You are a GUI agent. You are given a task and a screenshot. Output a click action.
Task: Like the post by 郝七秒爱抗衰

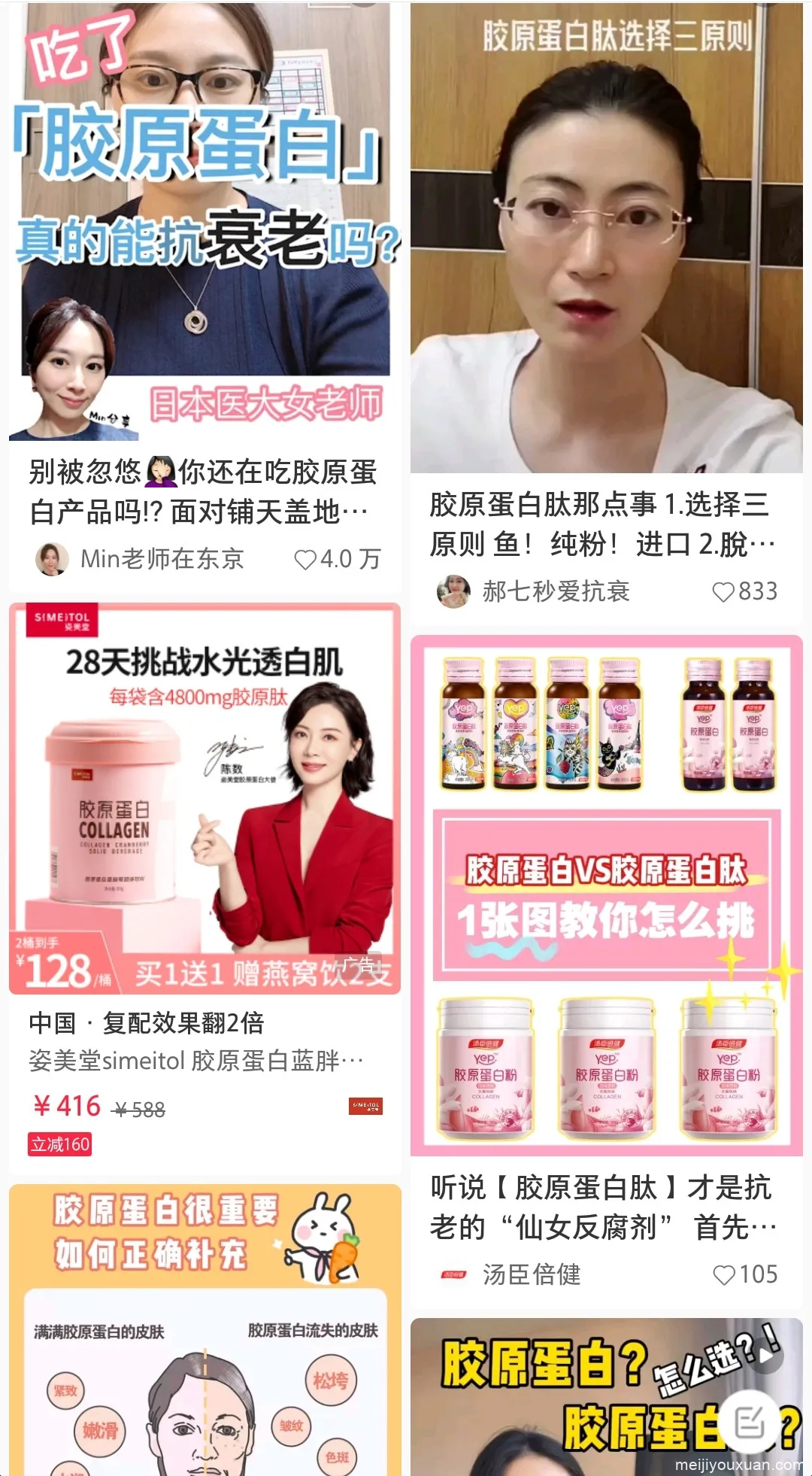723,592
